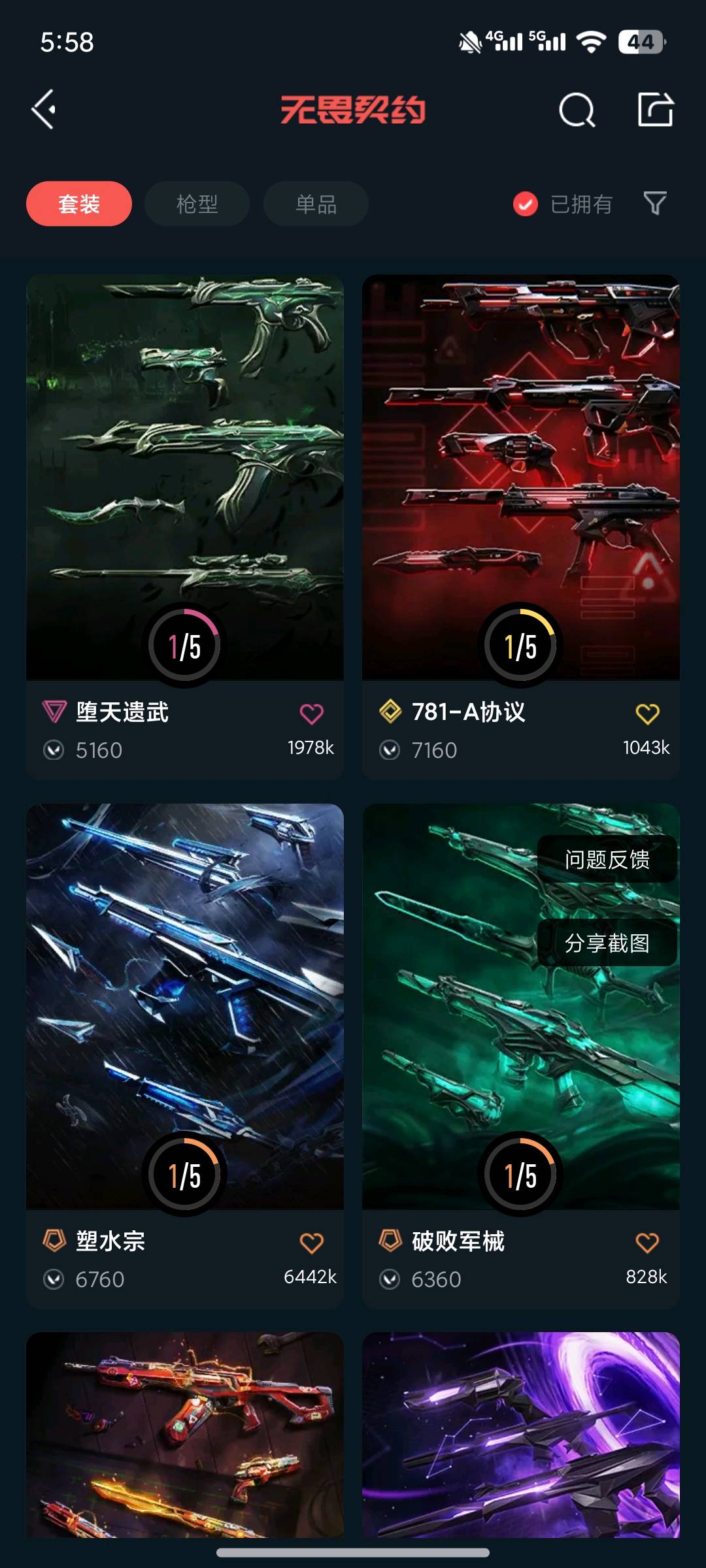Tap the share icon in header
Screen dimensions: 706x1568
pyautogui.click(x=656, y=109)
